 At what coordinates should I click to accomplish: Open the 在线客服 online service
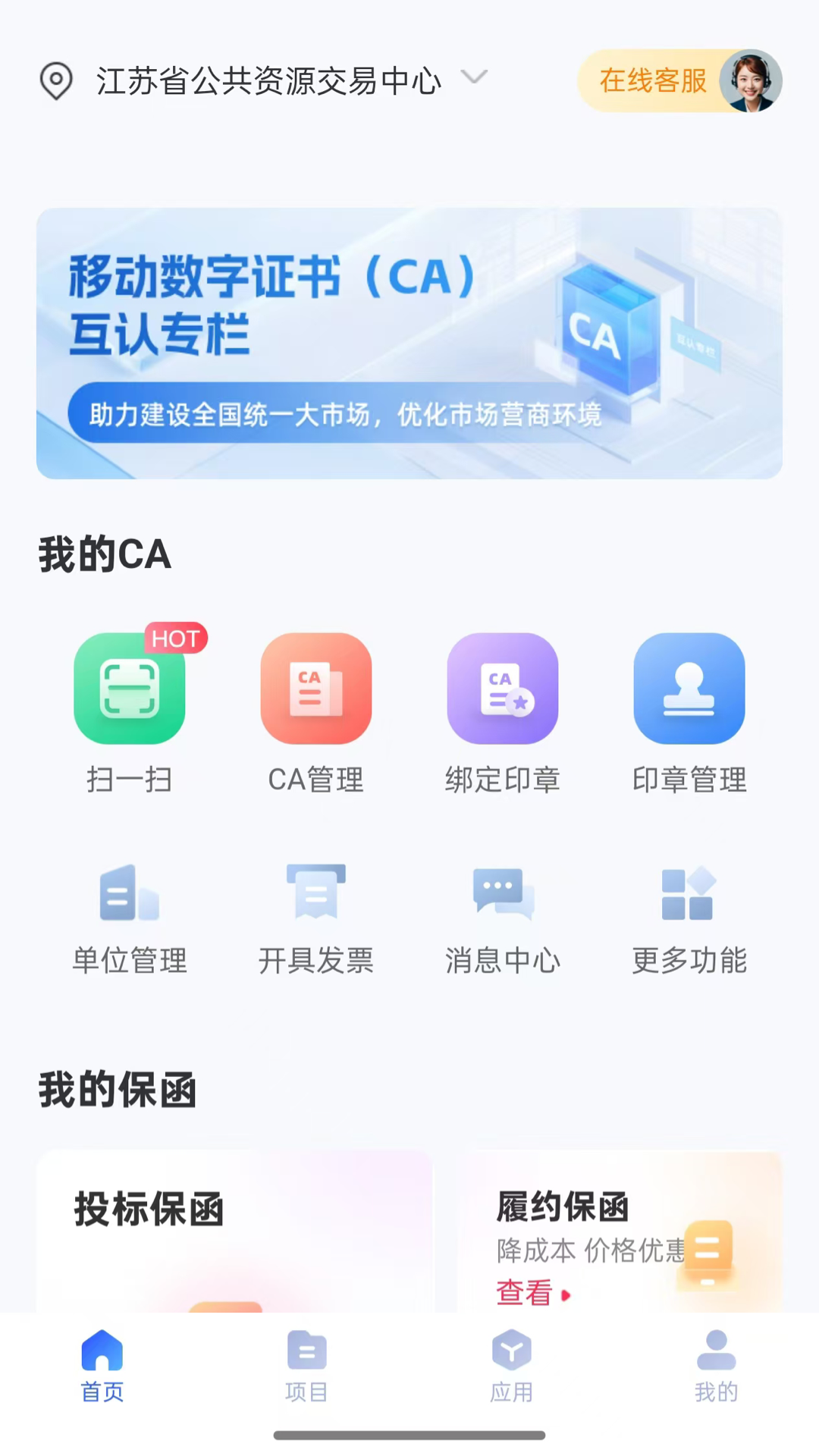point(653,81)
